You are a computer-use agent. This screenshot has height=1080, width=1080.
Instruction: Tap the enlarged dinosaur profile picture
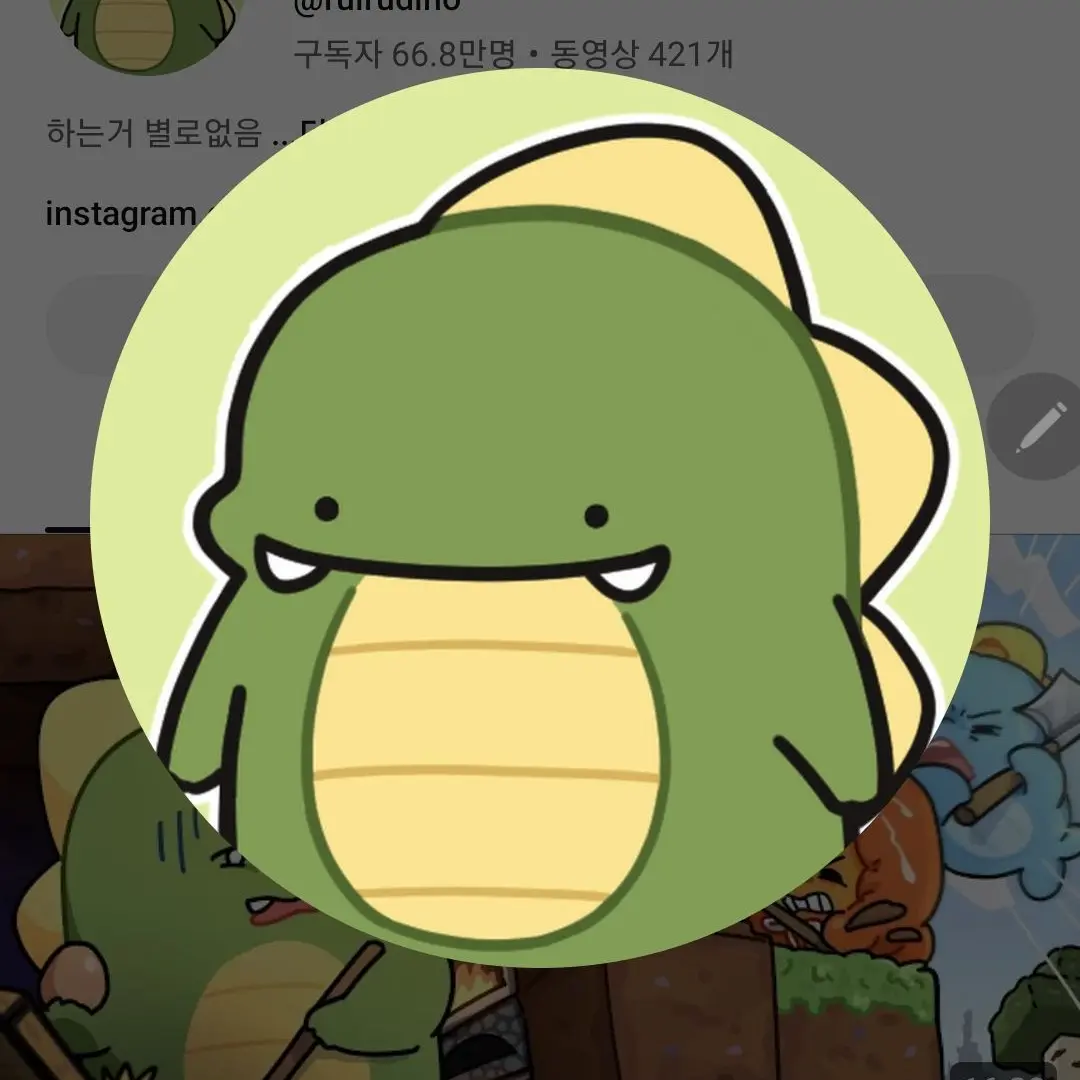[x=540, y=520]
